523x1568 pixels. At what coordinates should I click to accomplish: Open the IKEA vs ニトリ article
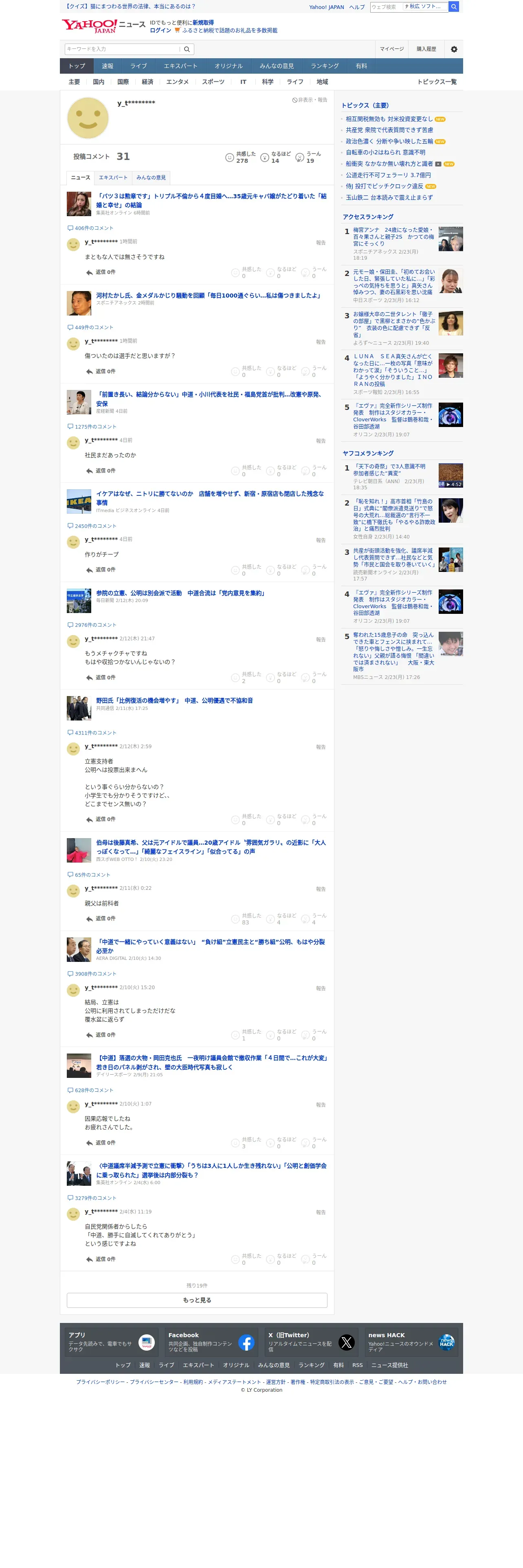(210, 498)
